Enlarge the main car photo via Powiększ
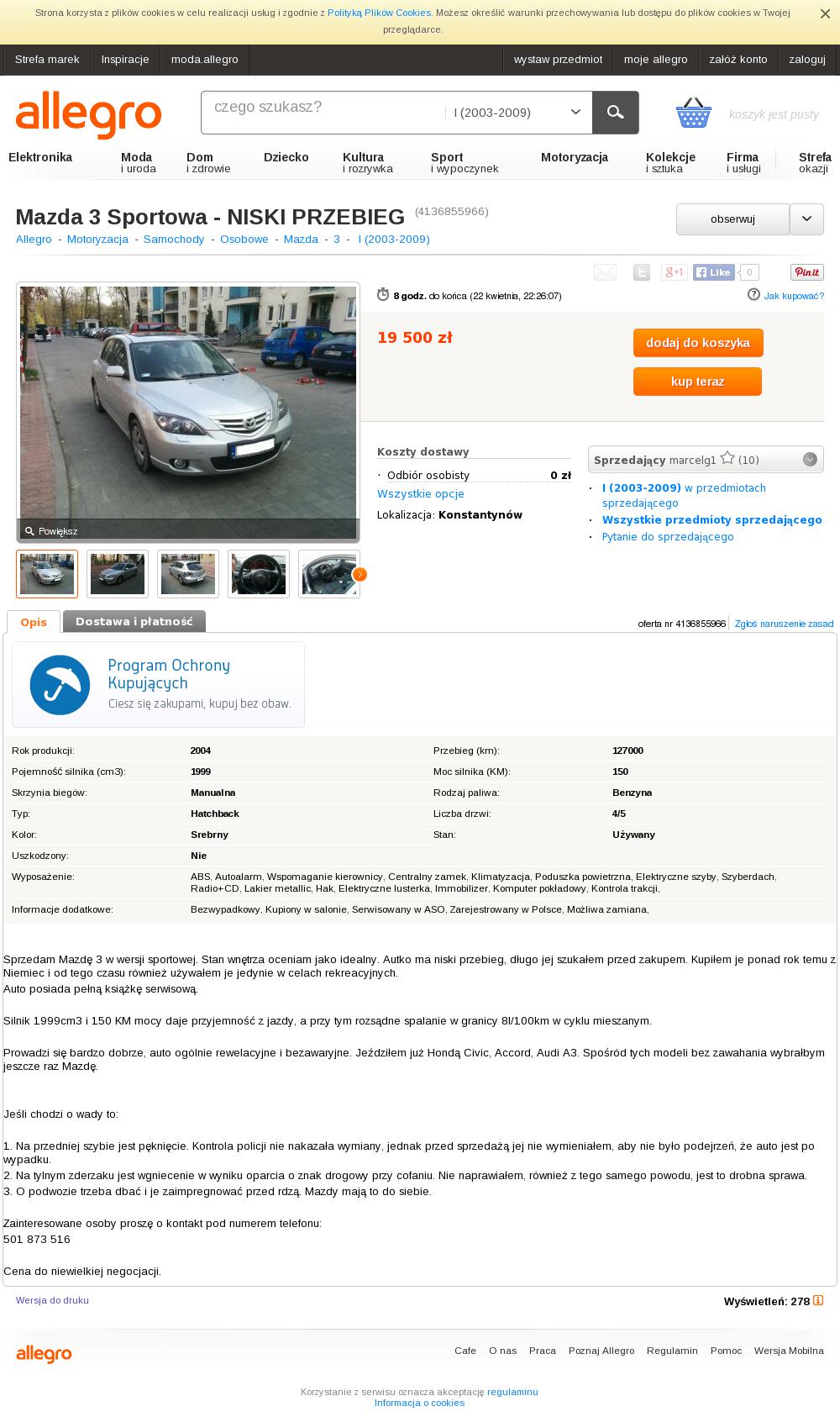This screenshot has width=840, height=1417. tap(51, 531)
